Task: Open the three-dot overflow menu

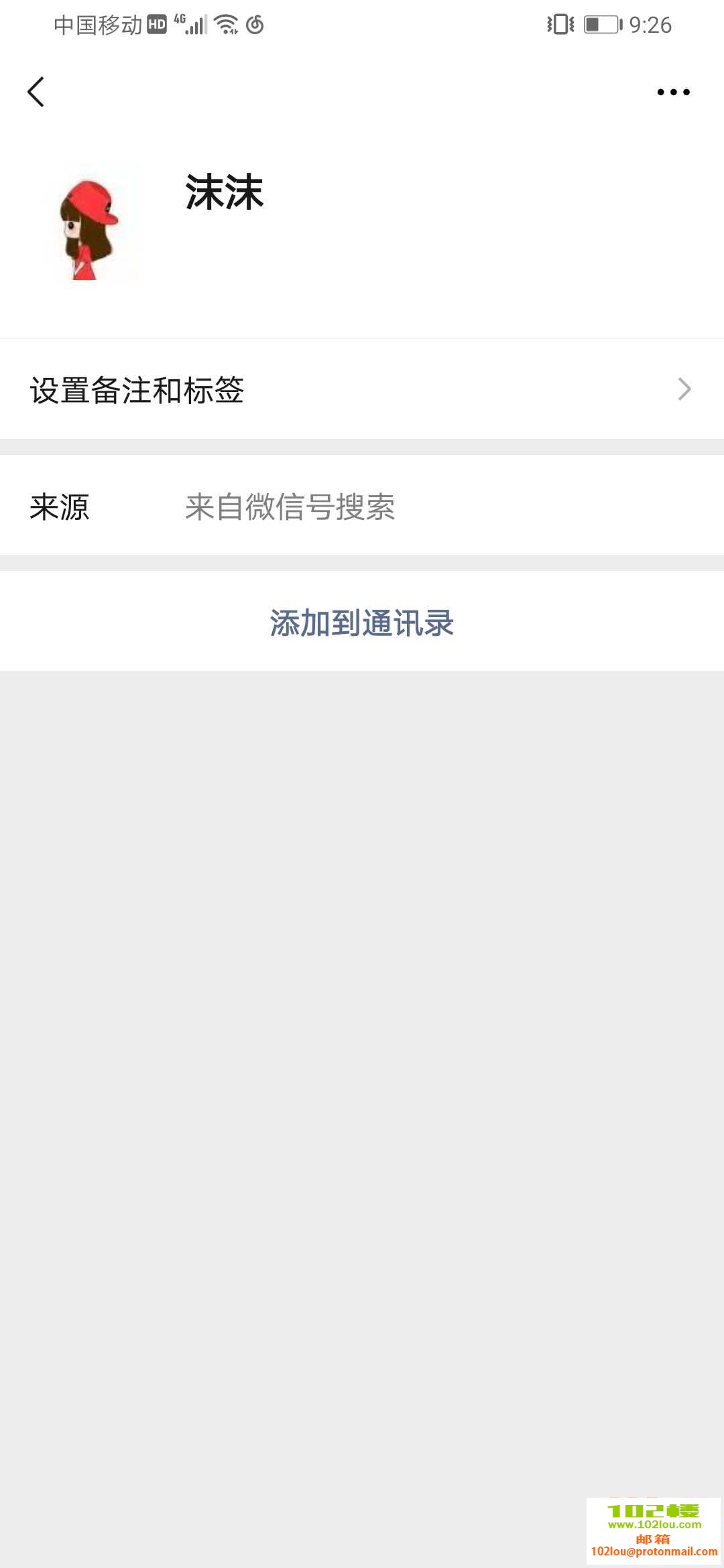Action: point(673,92)
